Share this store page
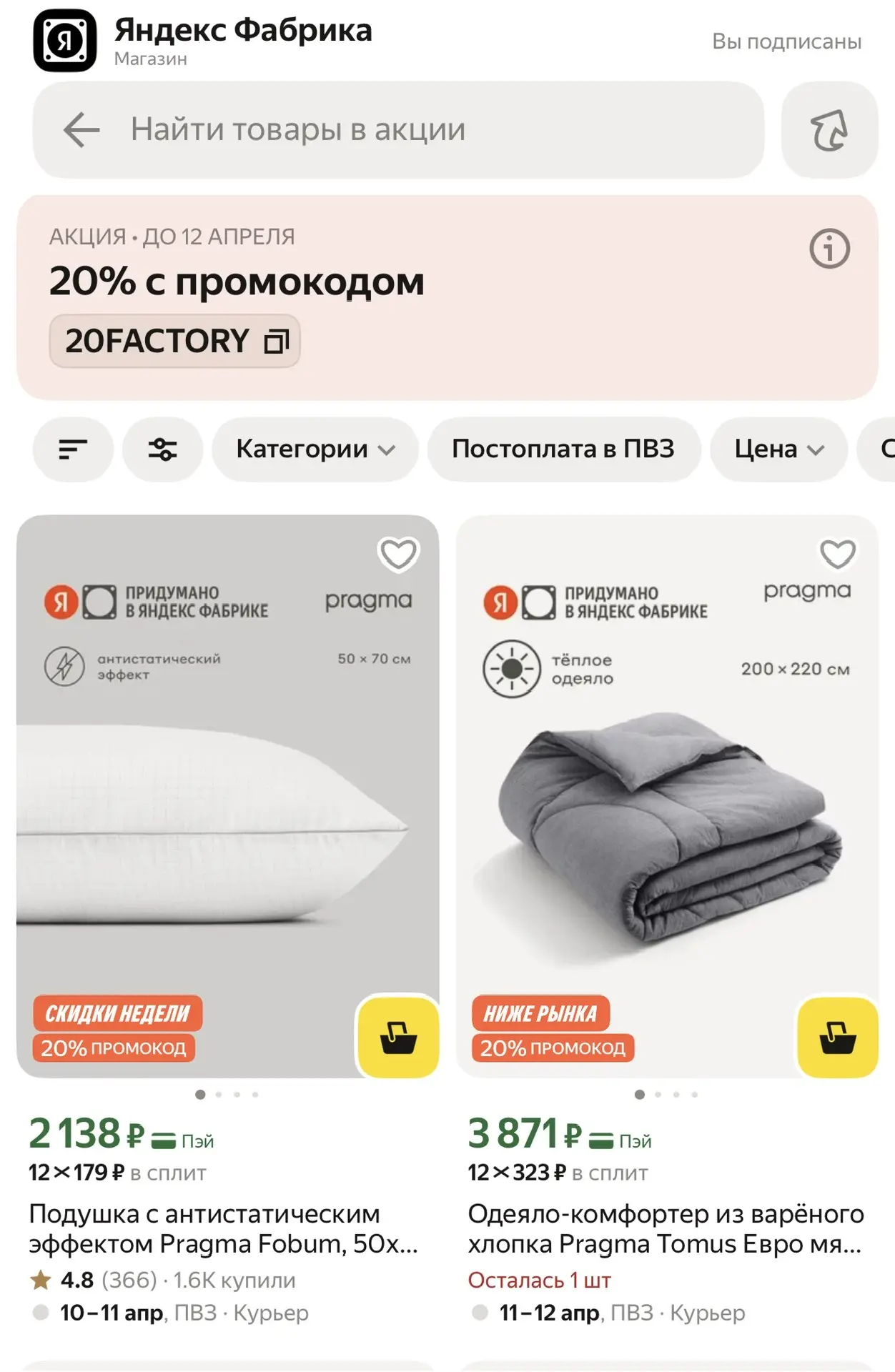The image size is (895, 1372). pos(829,130)
